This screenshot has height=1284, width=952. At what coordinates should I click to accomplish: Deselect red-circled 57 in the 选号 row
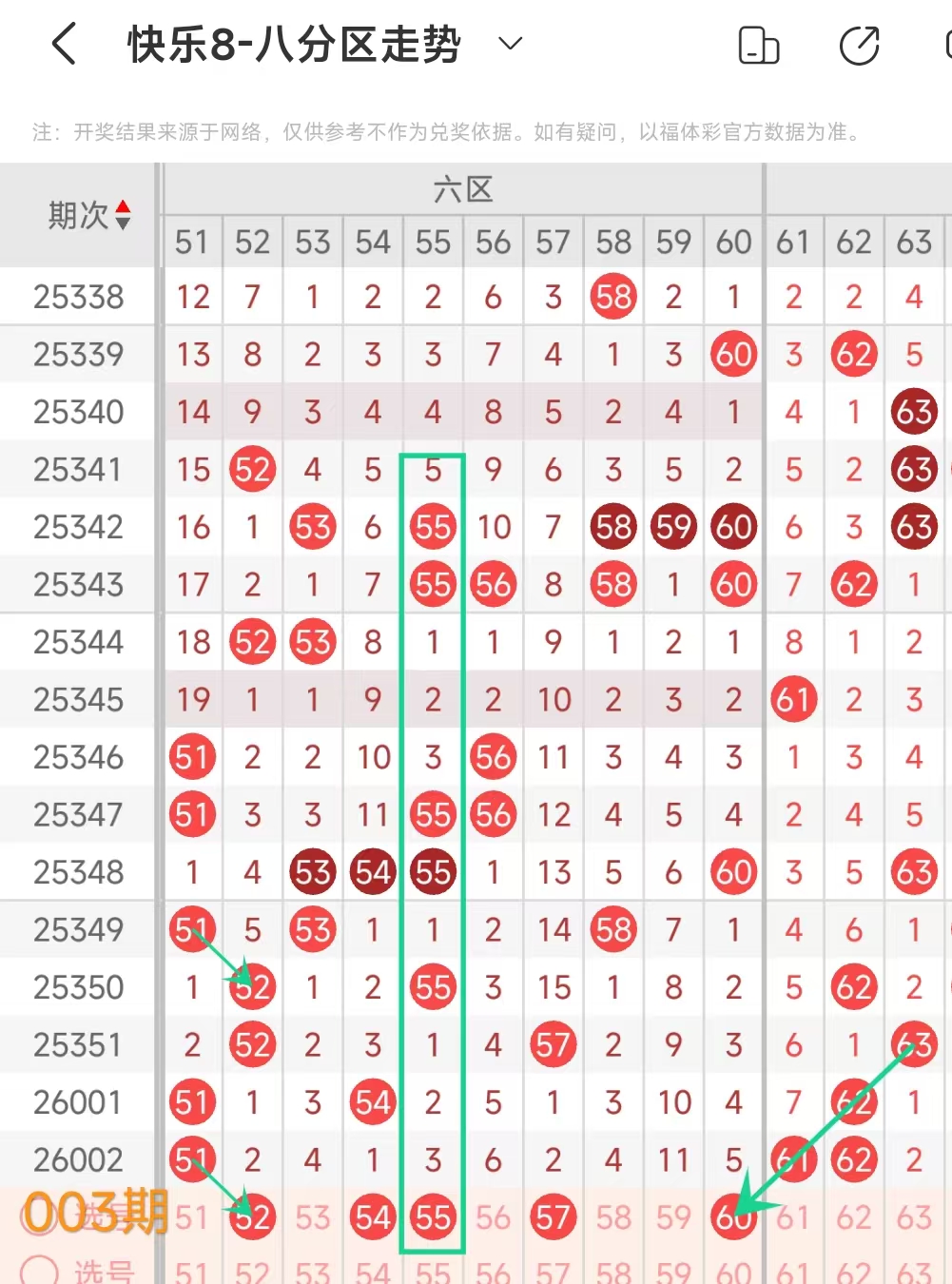pyautogui.click(x=553, y=1217)
